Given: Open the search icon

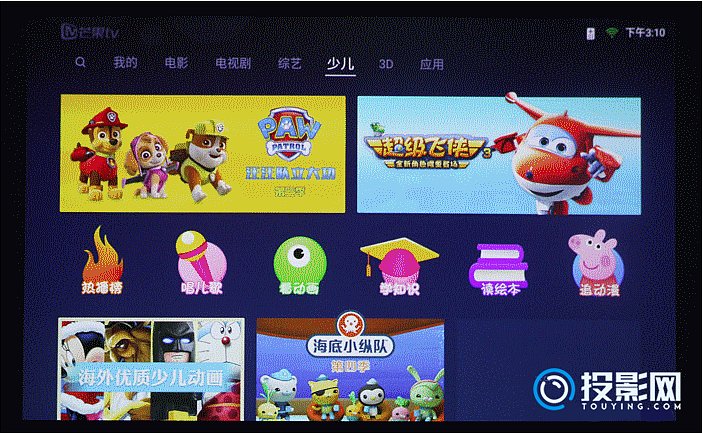Looking at the screenshot, I should pyautogui.click(x=80, y=63).
